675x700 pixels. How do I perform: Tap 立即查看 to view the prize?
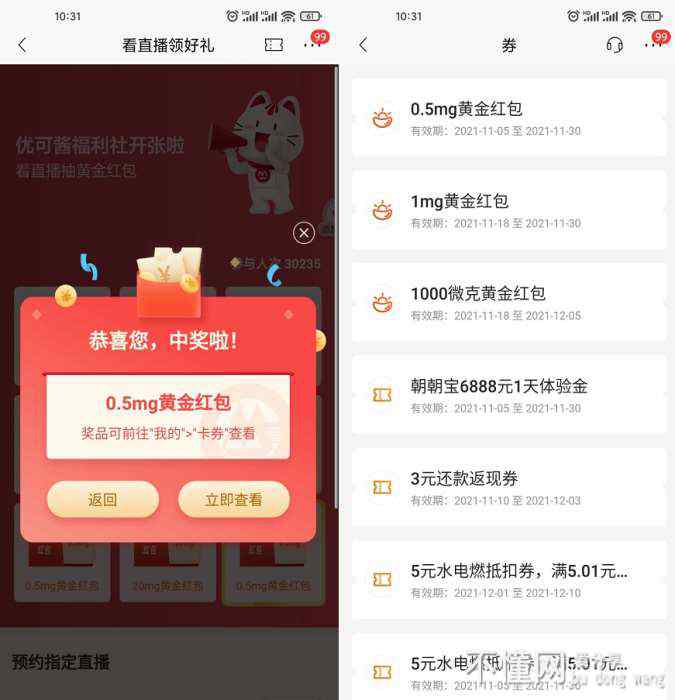click(233, 499)
